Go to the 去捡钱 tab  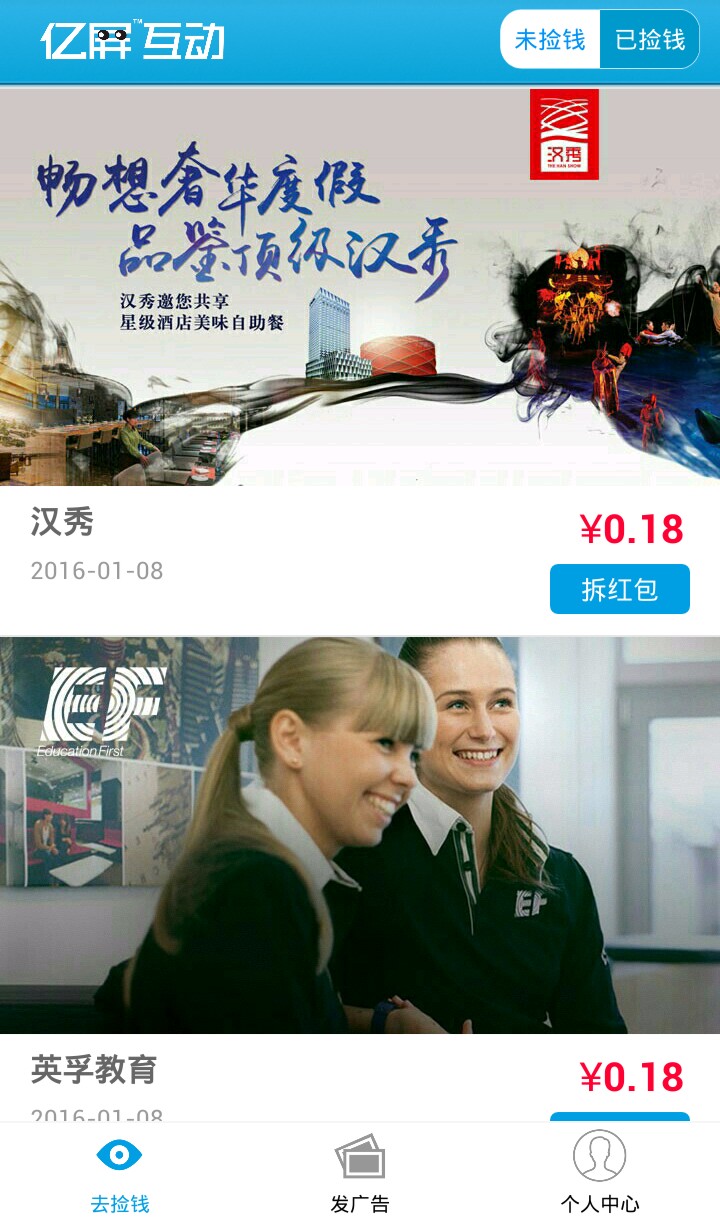tap(120, 1173)
